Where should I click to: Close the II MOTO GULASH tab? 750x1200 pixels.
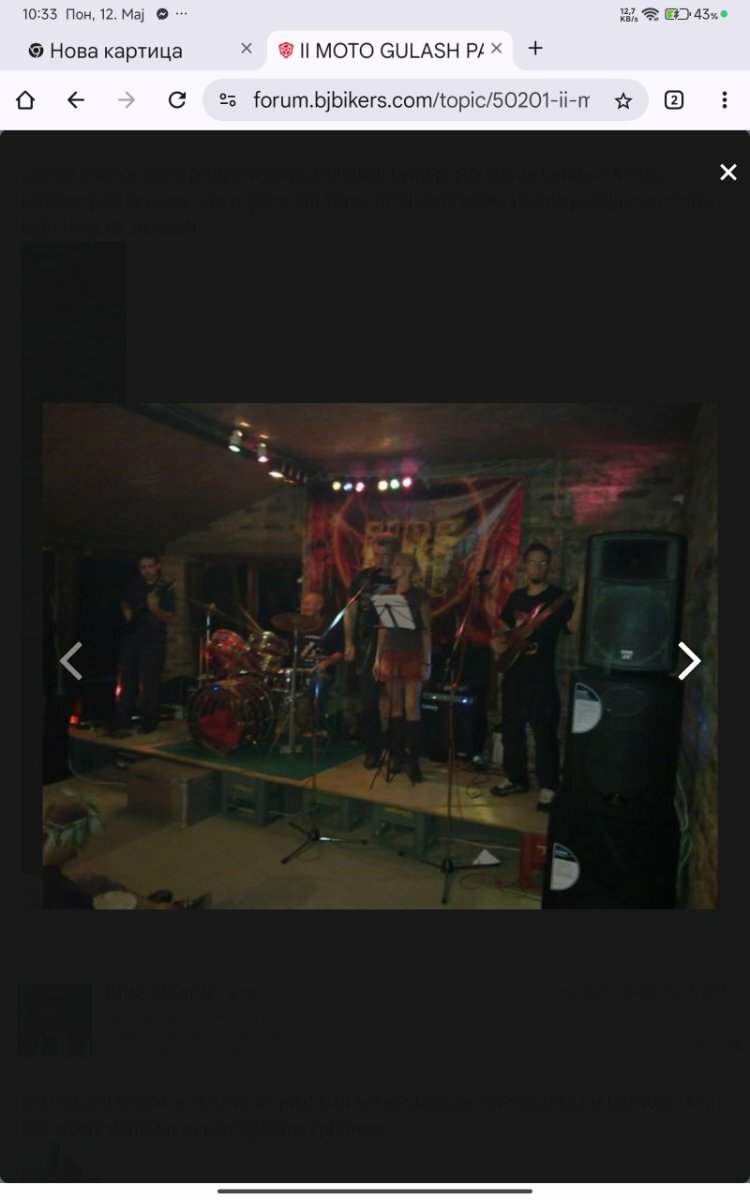click(496, 48)
